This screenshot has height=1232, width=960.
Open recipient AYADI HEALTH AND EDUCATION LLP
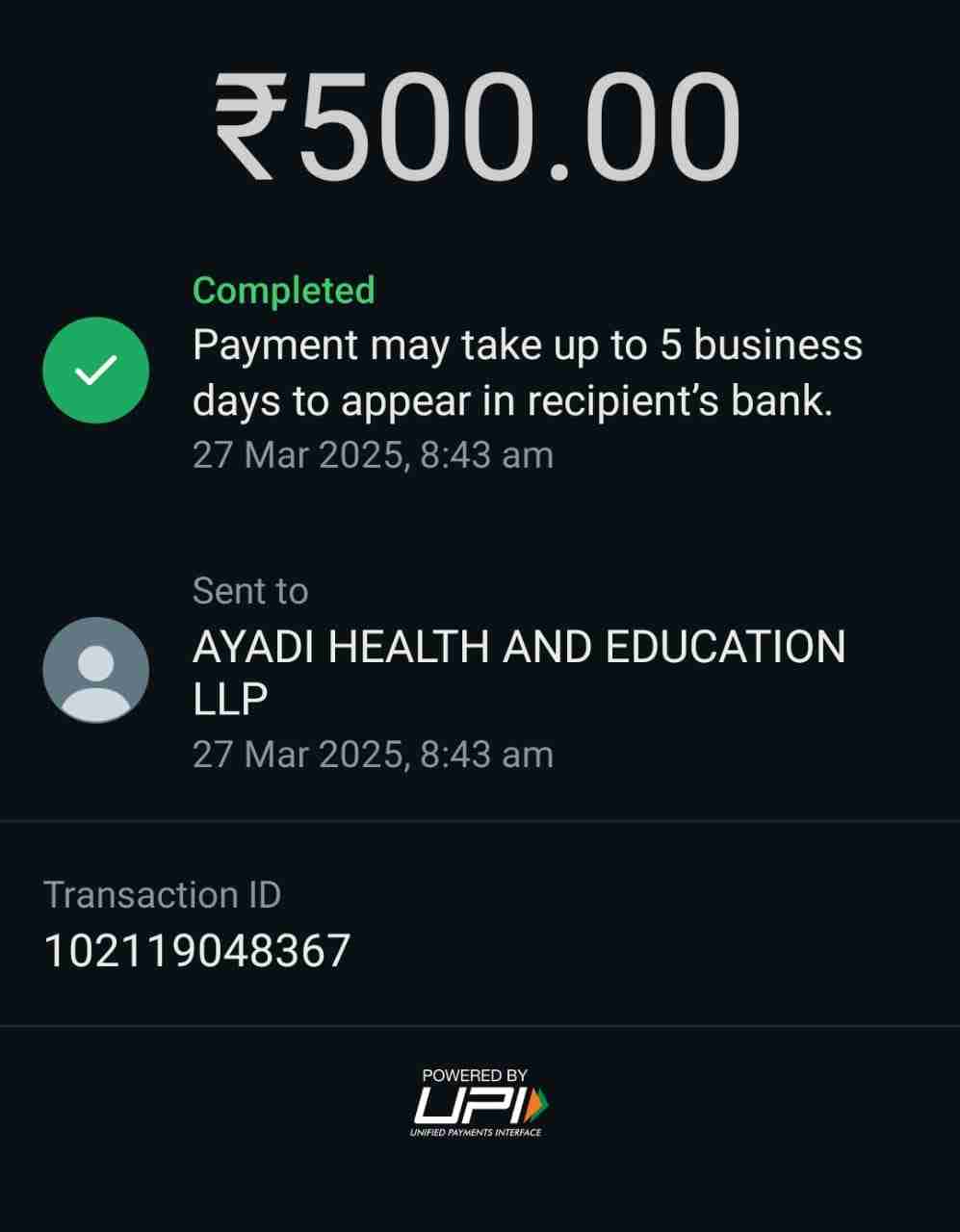point(518,671)
